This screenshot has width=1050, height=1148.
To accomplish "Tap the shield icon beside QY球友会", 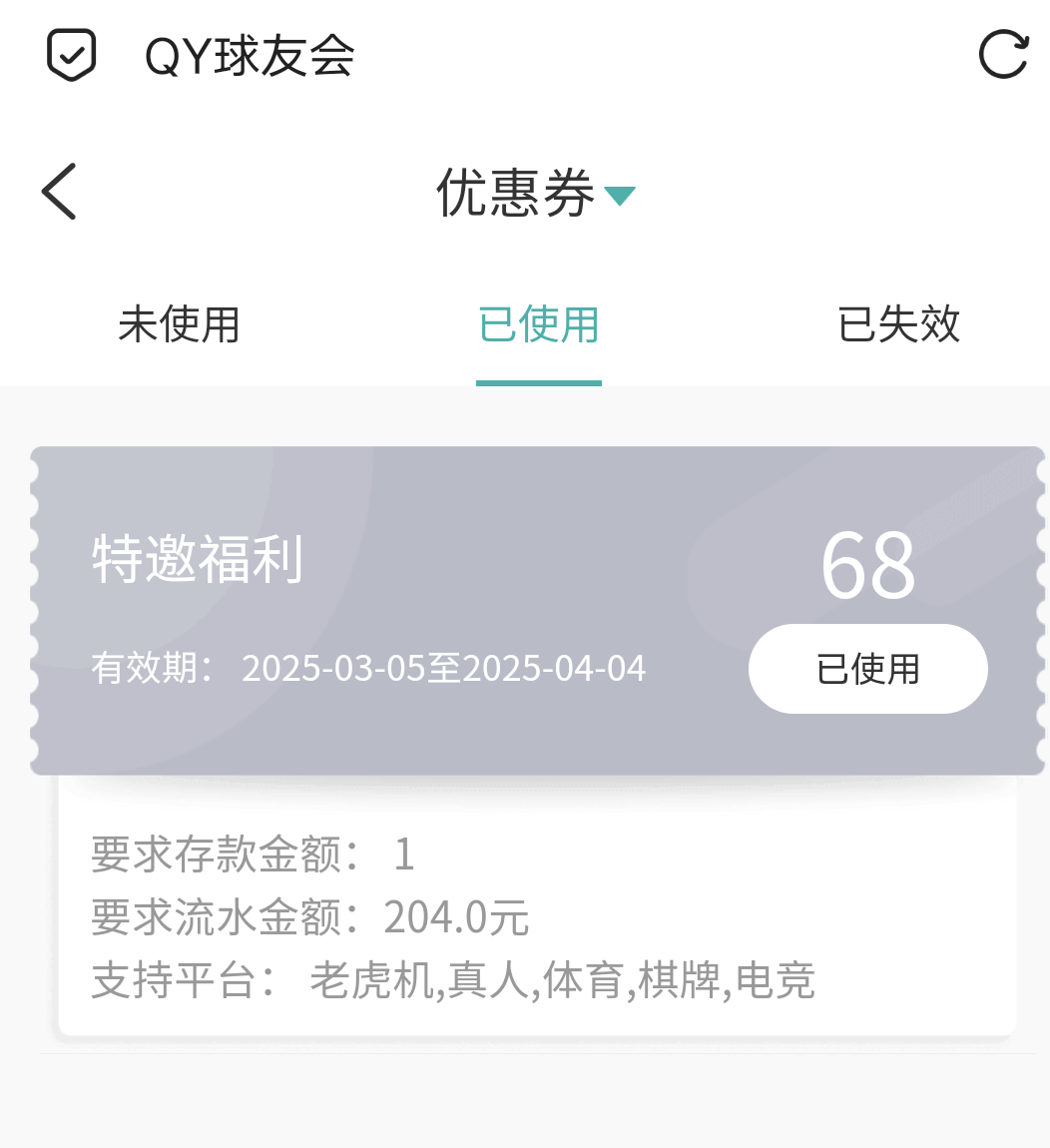I will click(x=72, y=55).
